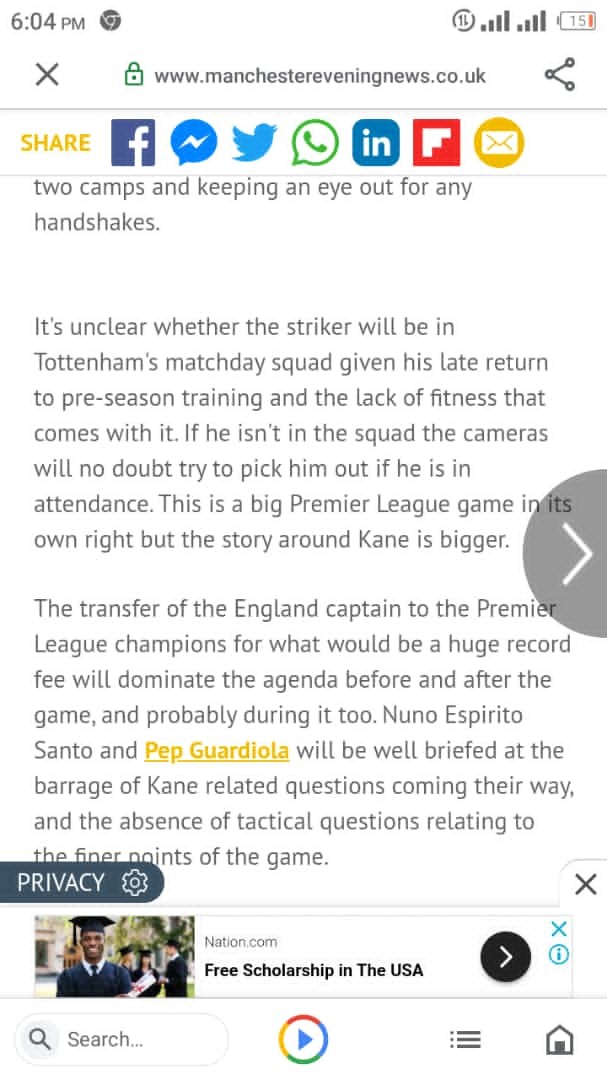Open the share icon in the address bar

coord(559,75)
